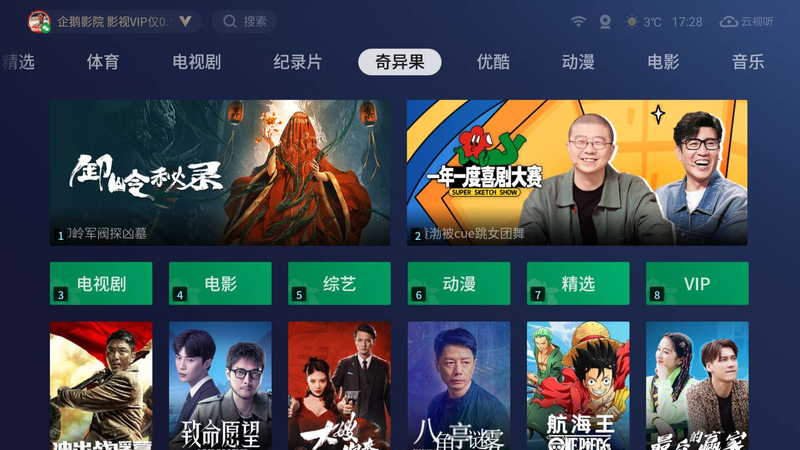Switch to the 音乐 tab
This screenshot has width=800, height=450.
tap(748, 62)
